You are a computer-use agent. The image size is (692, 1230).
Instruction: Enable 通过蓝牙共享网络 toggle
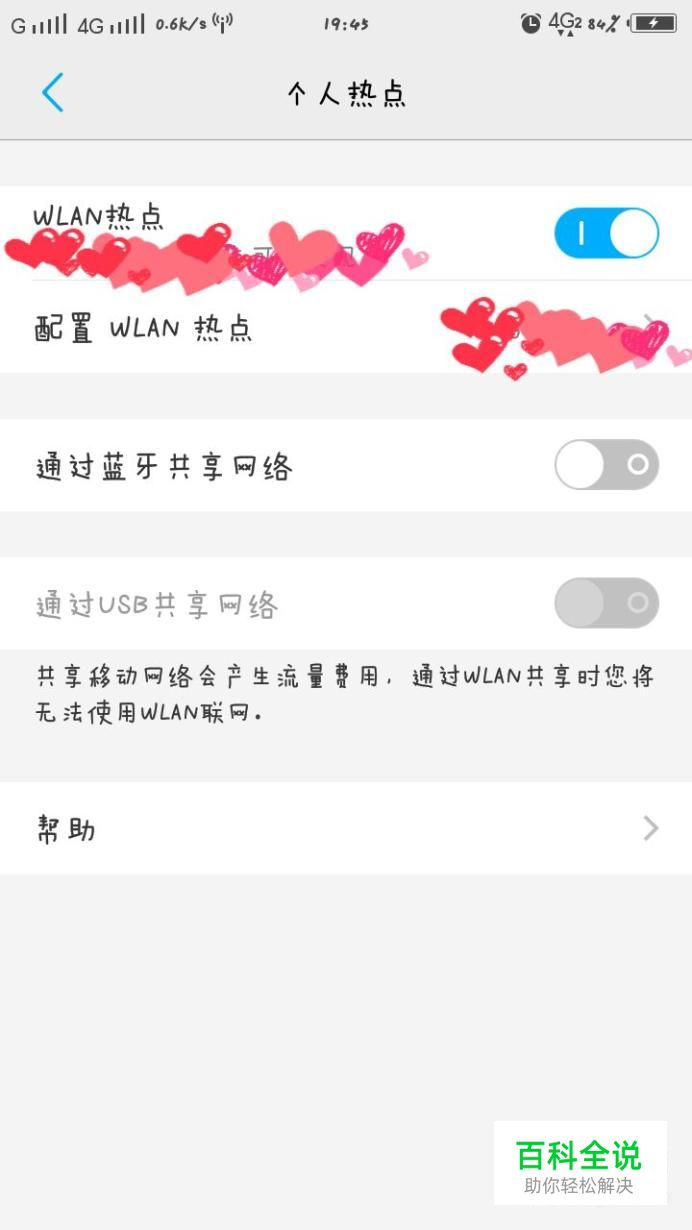[x=606, y=465]
